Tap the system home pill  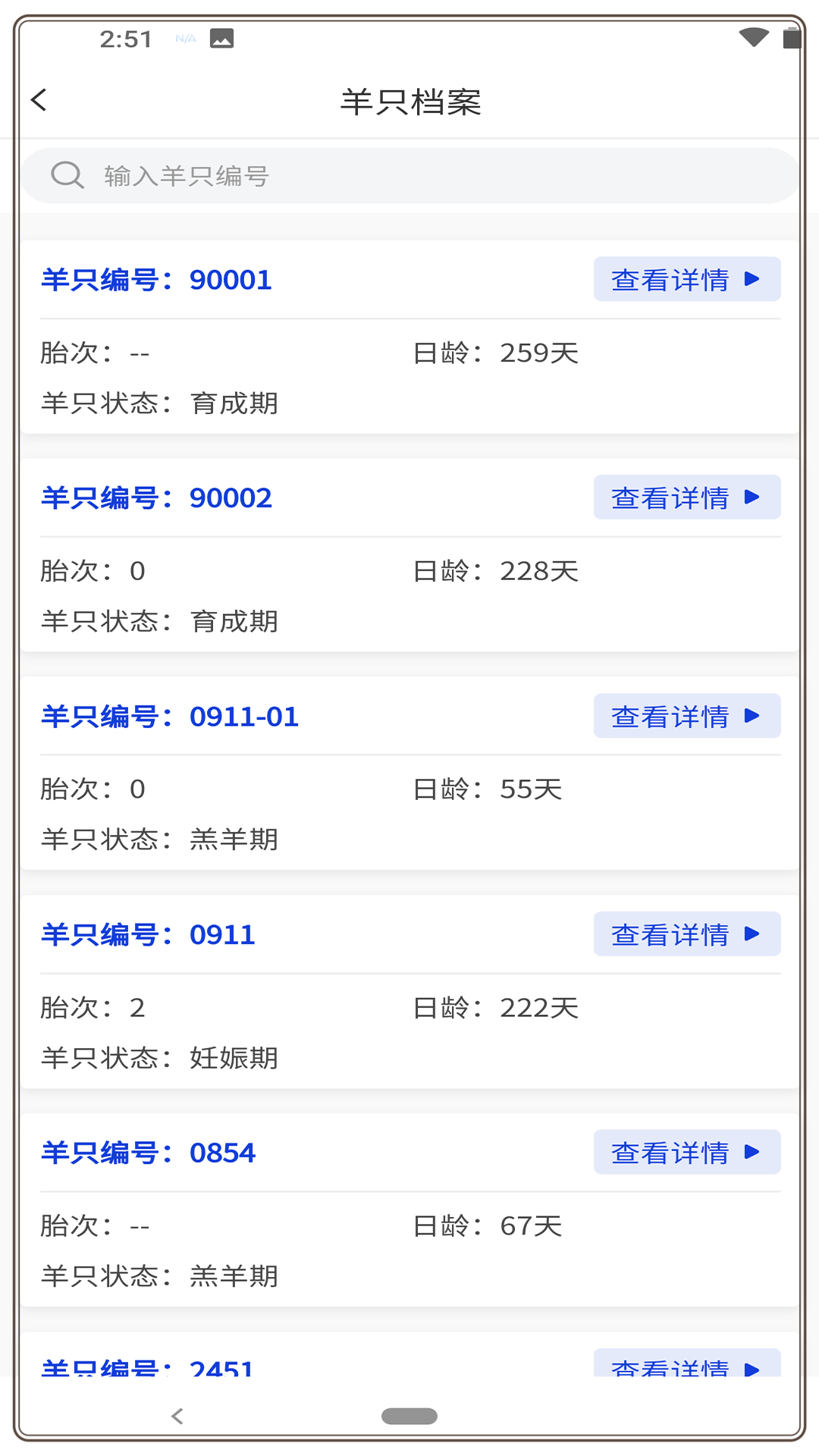[409, 1416]
